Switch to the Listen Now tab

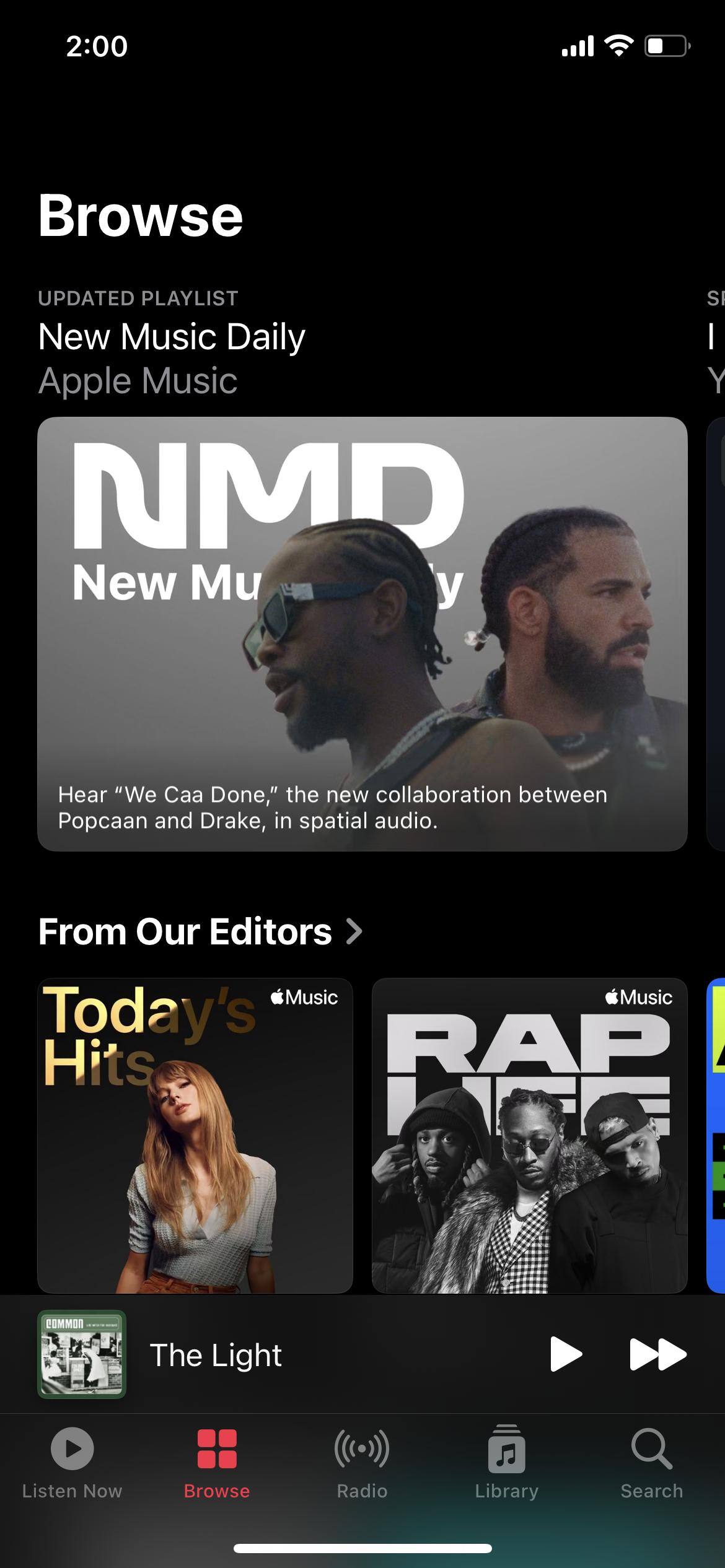tap(72, 1463)
